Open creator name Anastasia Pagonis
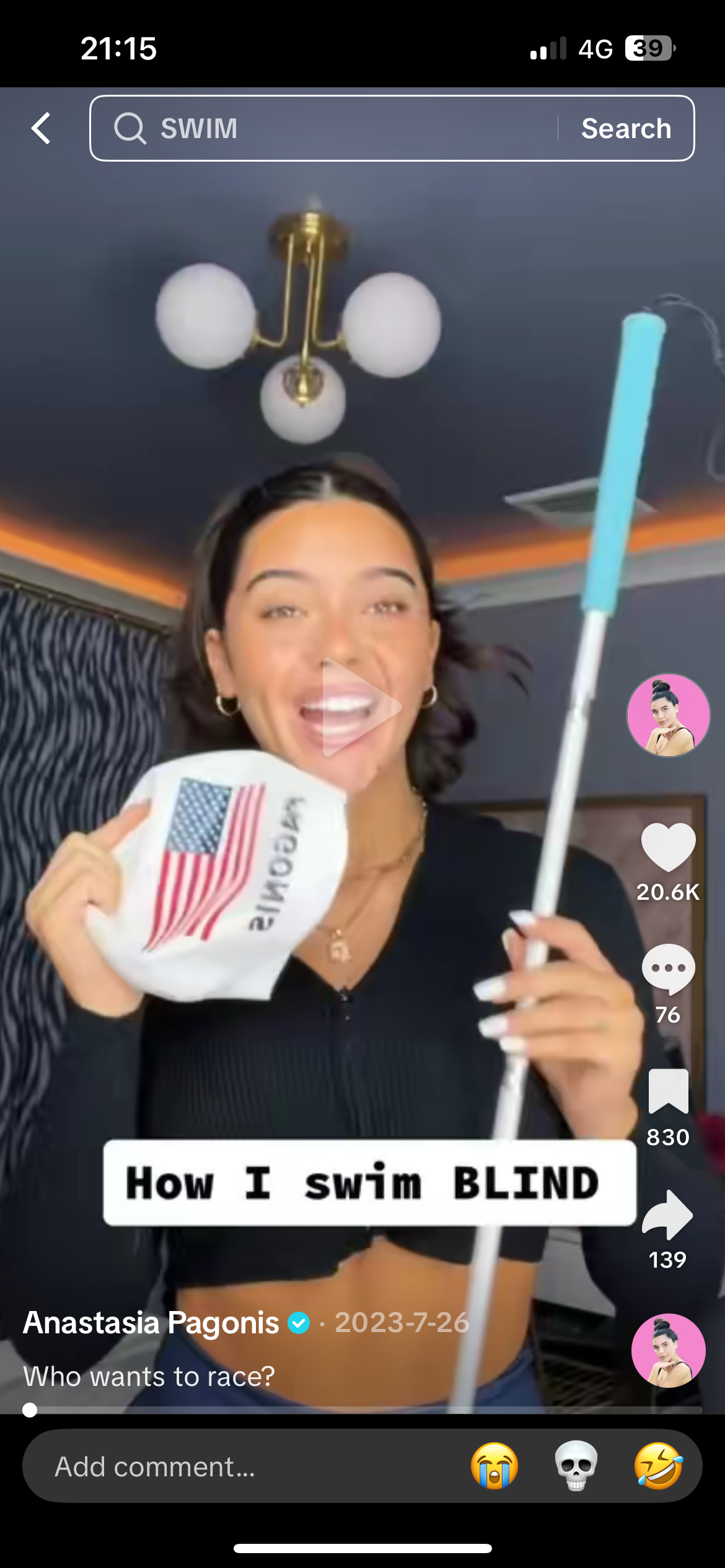725x1568 pixels. [151, 1323]
